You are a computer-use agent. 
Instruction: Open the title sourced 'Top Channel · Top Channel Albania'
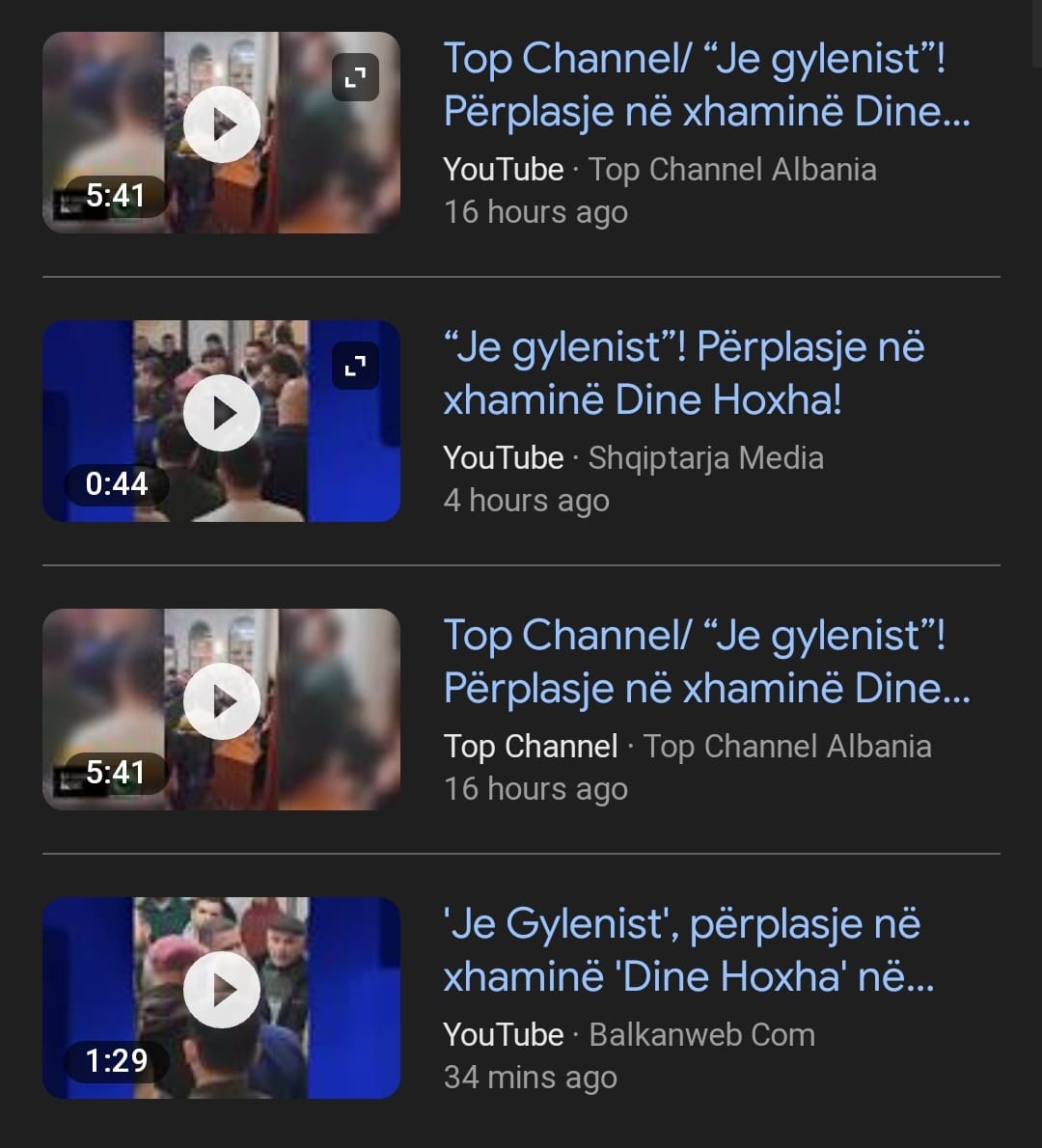706,662
